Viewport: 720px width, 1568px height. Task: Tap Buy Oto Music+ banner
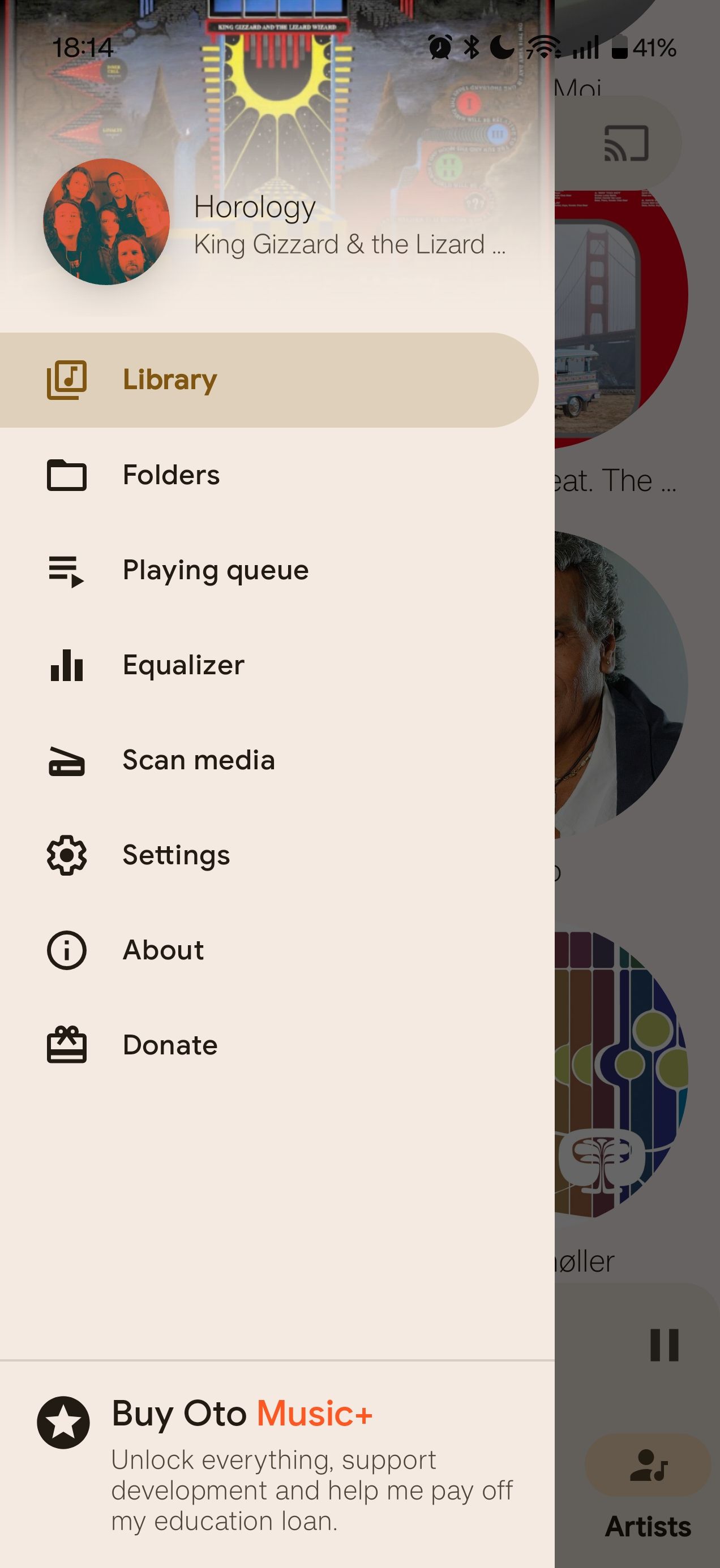pos(277,1464)
